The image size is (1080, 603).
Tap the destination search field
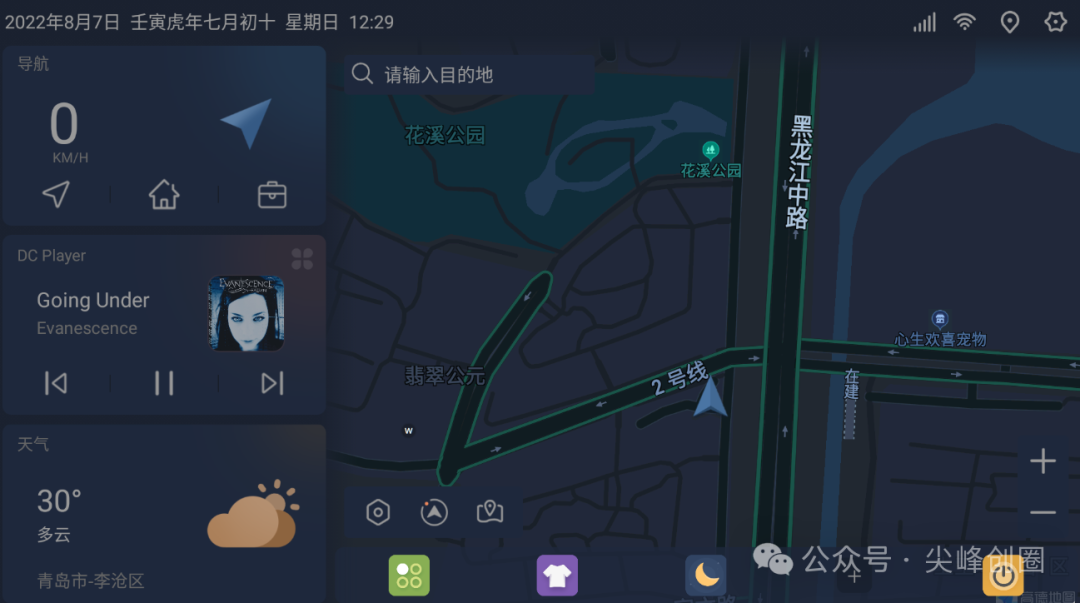click(x=470, y=75)
